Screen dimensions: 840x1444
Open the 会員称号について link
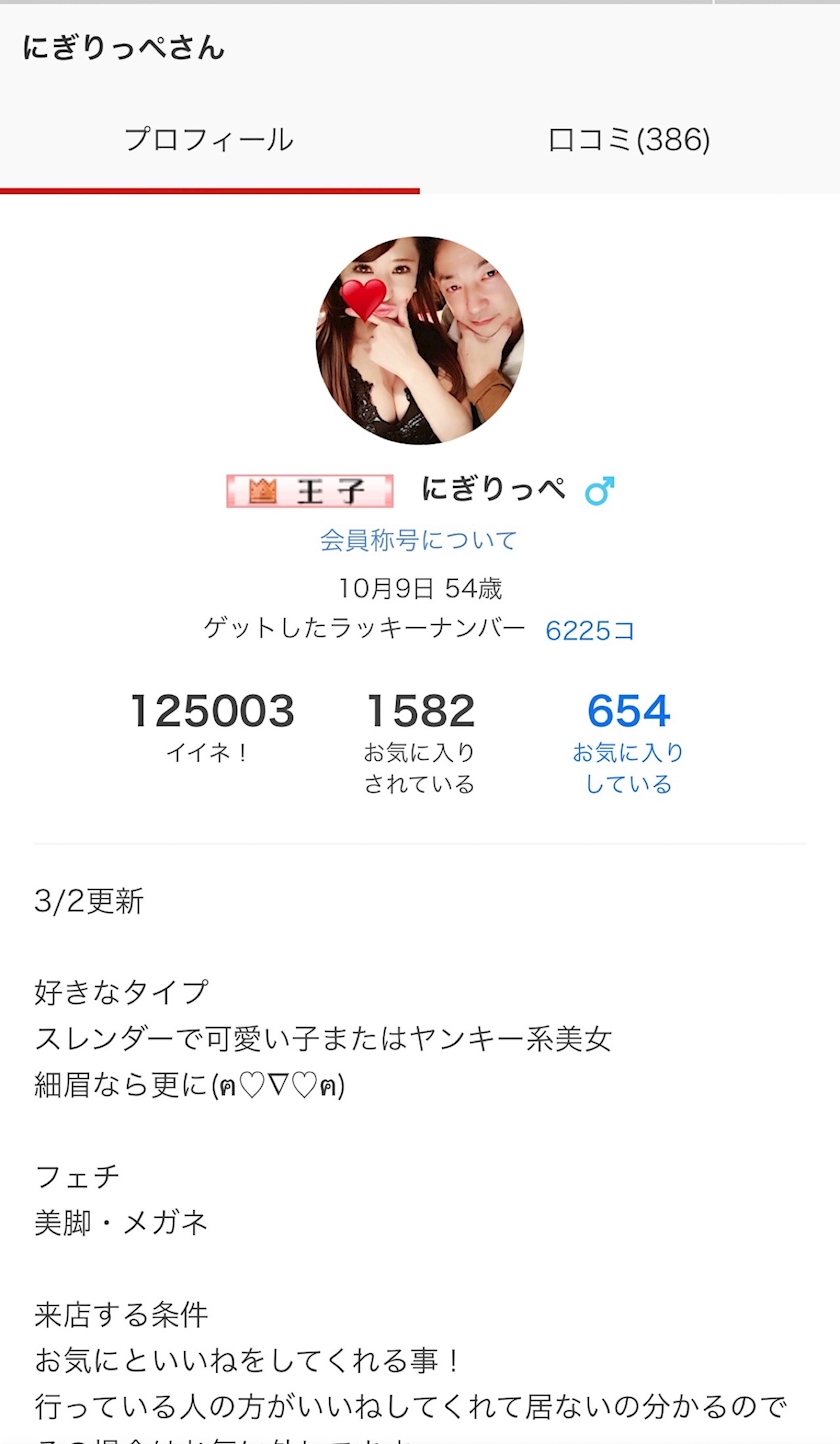[419, 541]
